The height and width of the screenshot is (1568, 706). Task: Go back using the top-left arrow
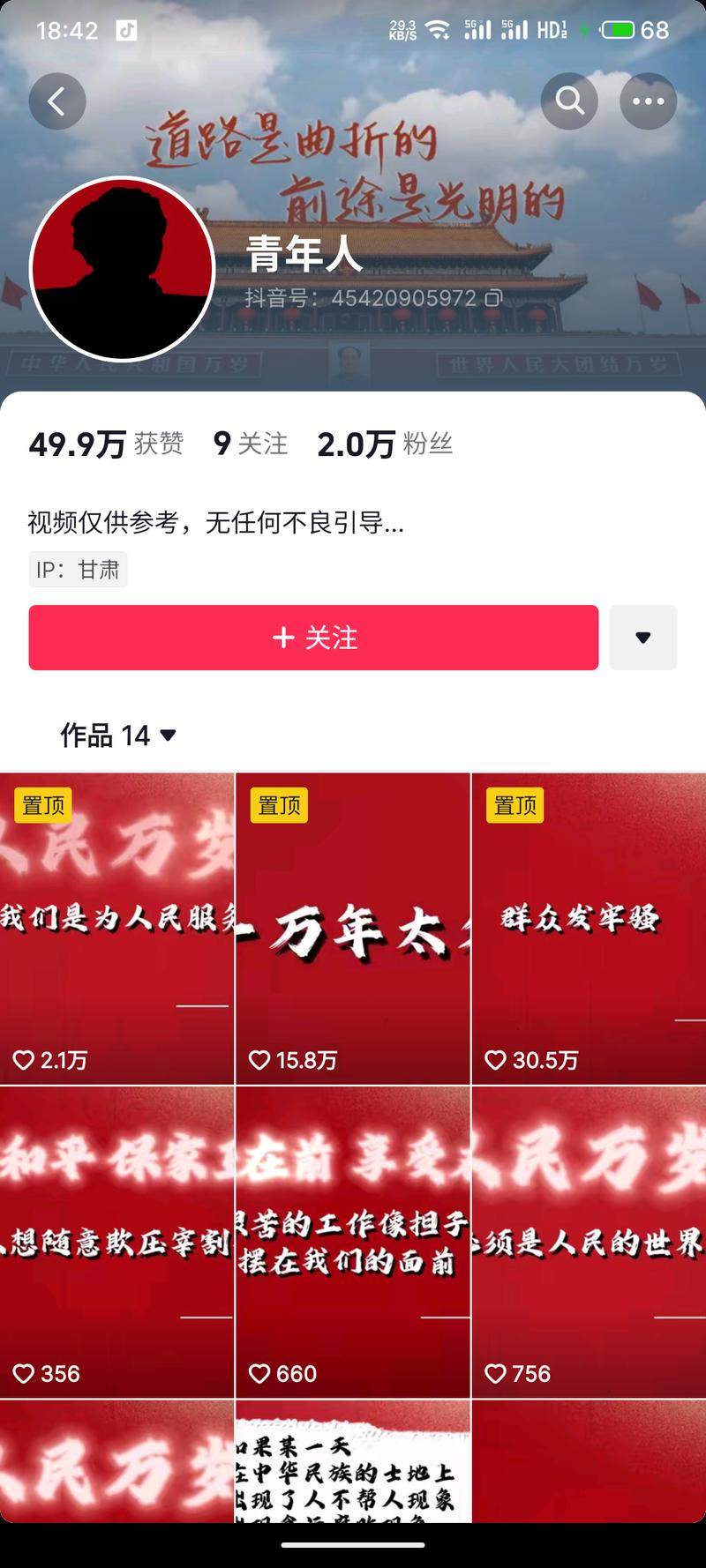(x=57, y=101)
